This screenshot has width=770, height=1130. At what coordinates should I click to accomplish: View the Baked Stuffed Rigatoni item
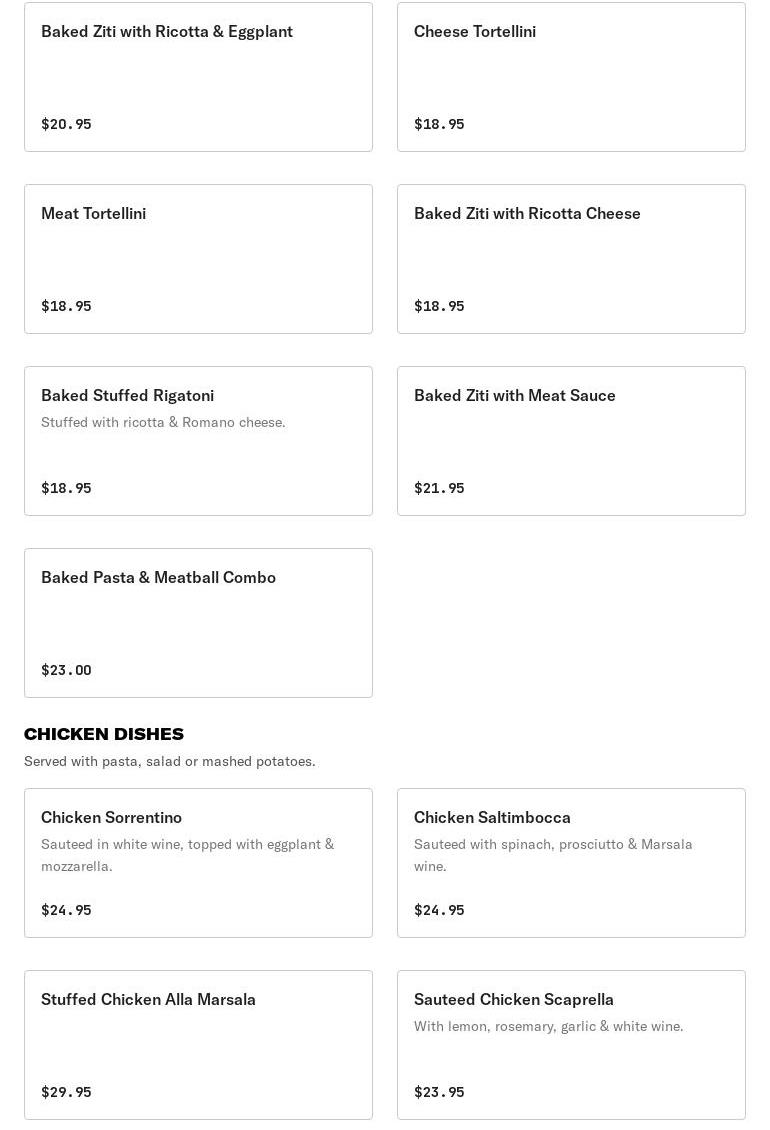click(x=198, y=441)
